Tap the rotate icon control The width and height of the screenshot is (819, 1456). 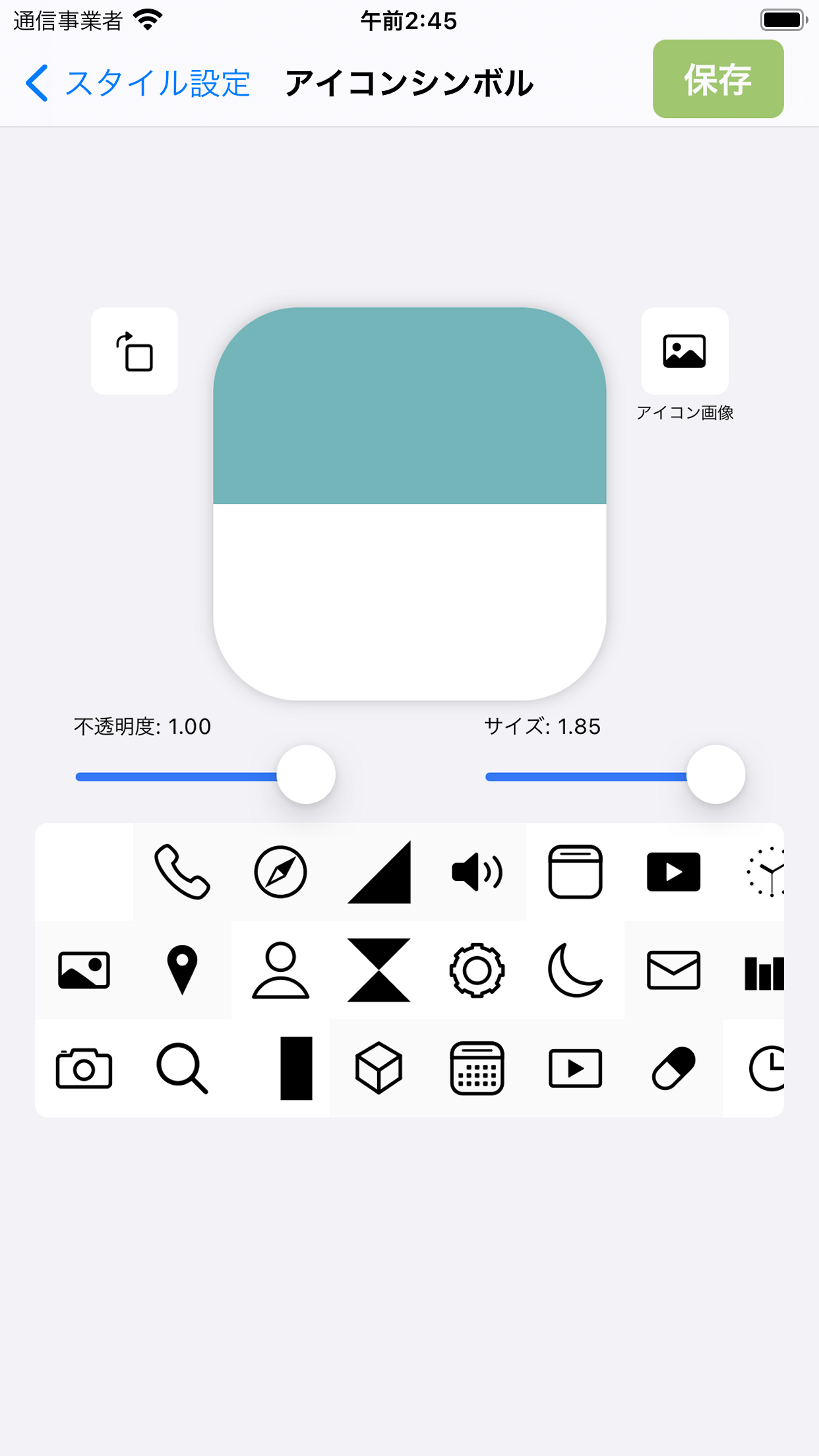click(x=135, y=351)
